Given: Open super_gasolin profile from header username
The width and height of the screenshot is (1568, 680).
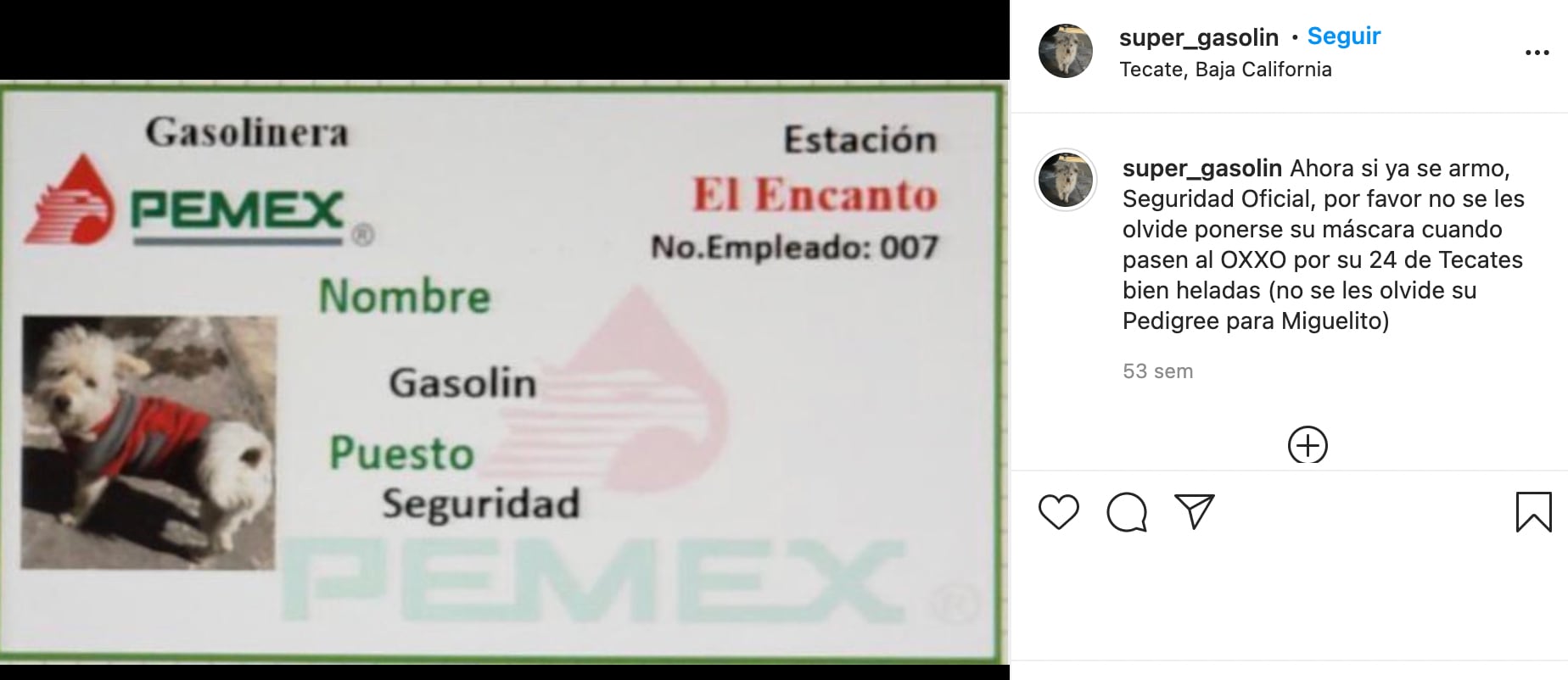Looking at the screenshot, I should pyautogui.click(x=1198, y=37).
